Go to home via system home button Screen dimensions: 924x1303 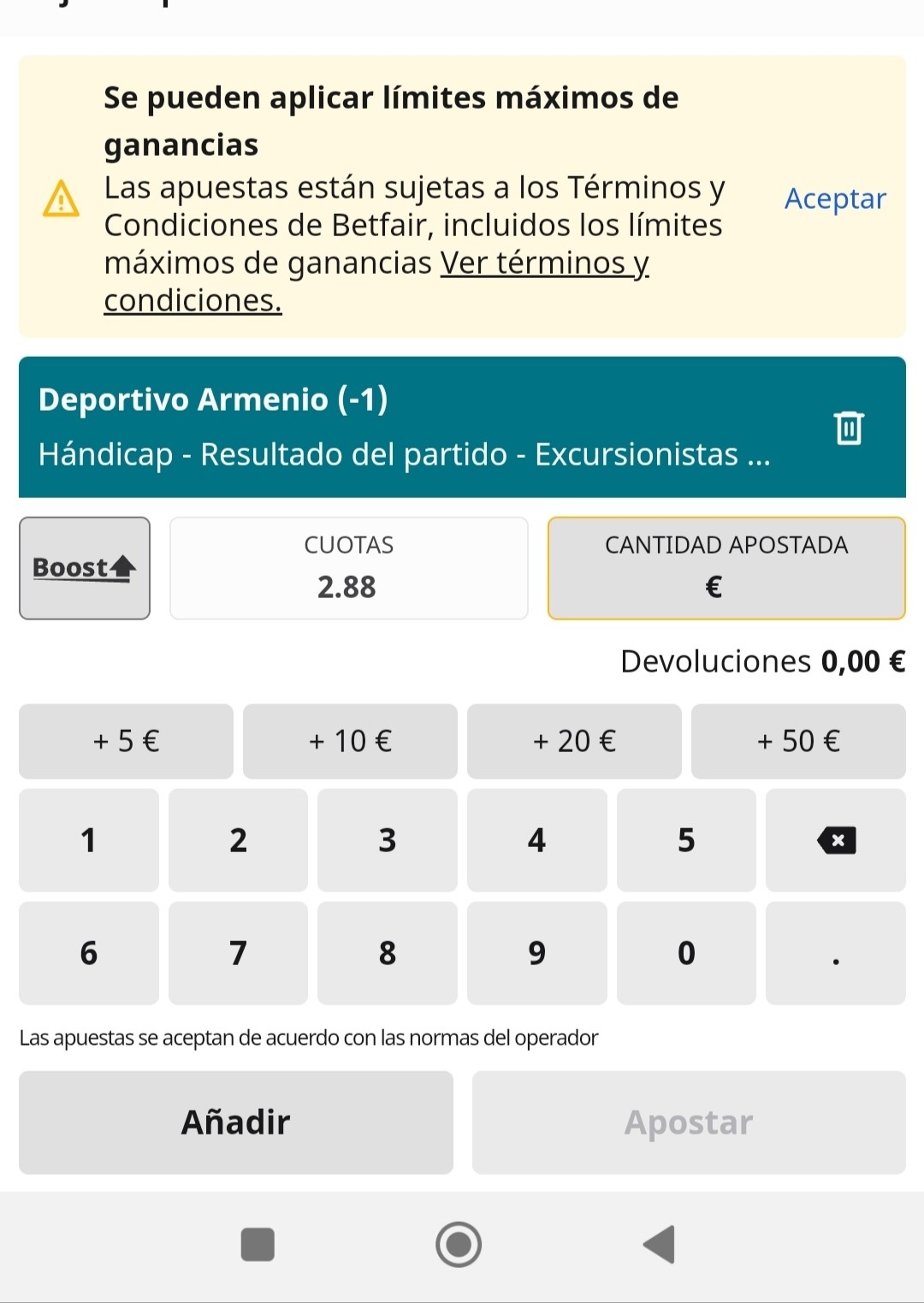pos(459,1244)
